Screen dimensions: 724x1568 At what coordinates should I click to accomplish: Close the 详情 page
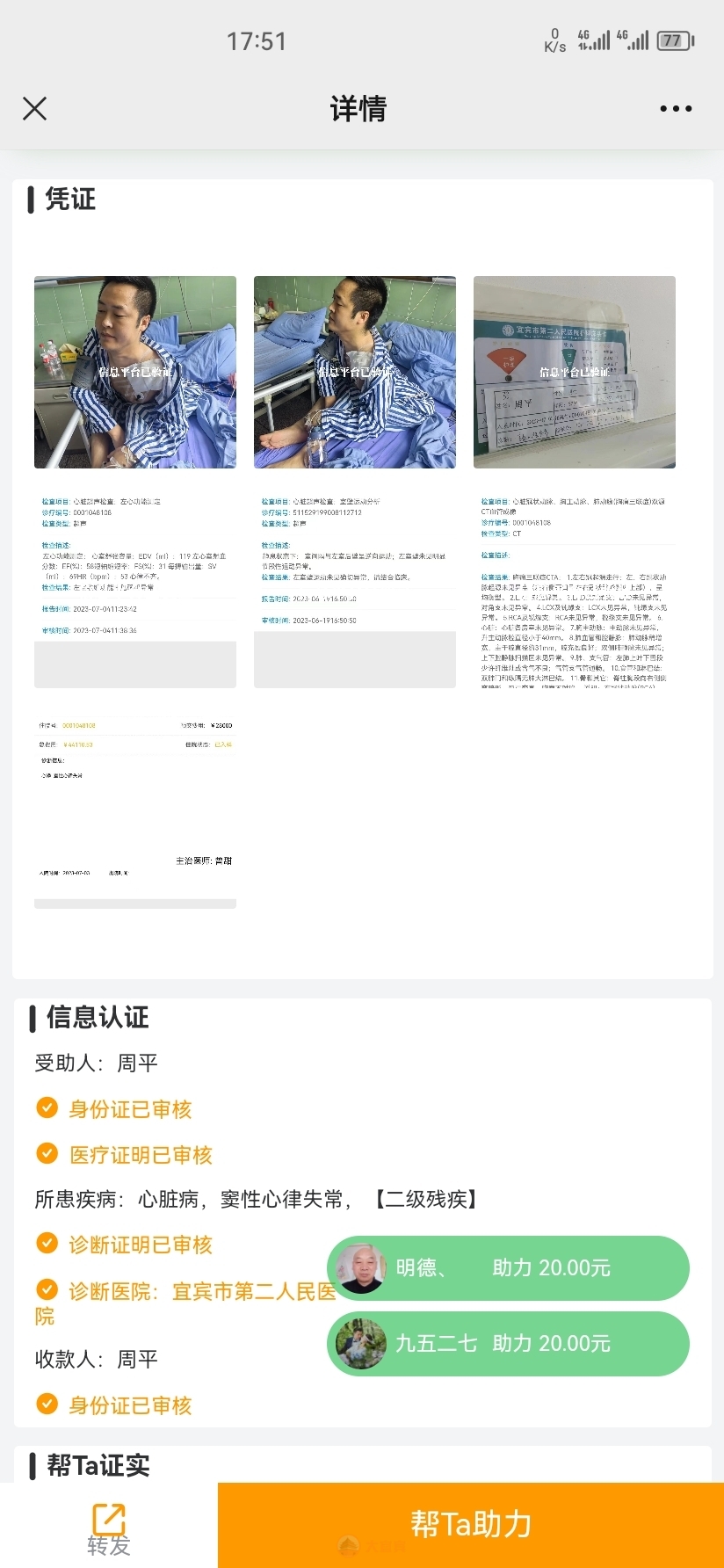click(x=35, y=109)
